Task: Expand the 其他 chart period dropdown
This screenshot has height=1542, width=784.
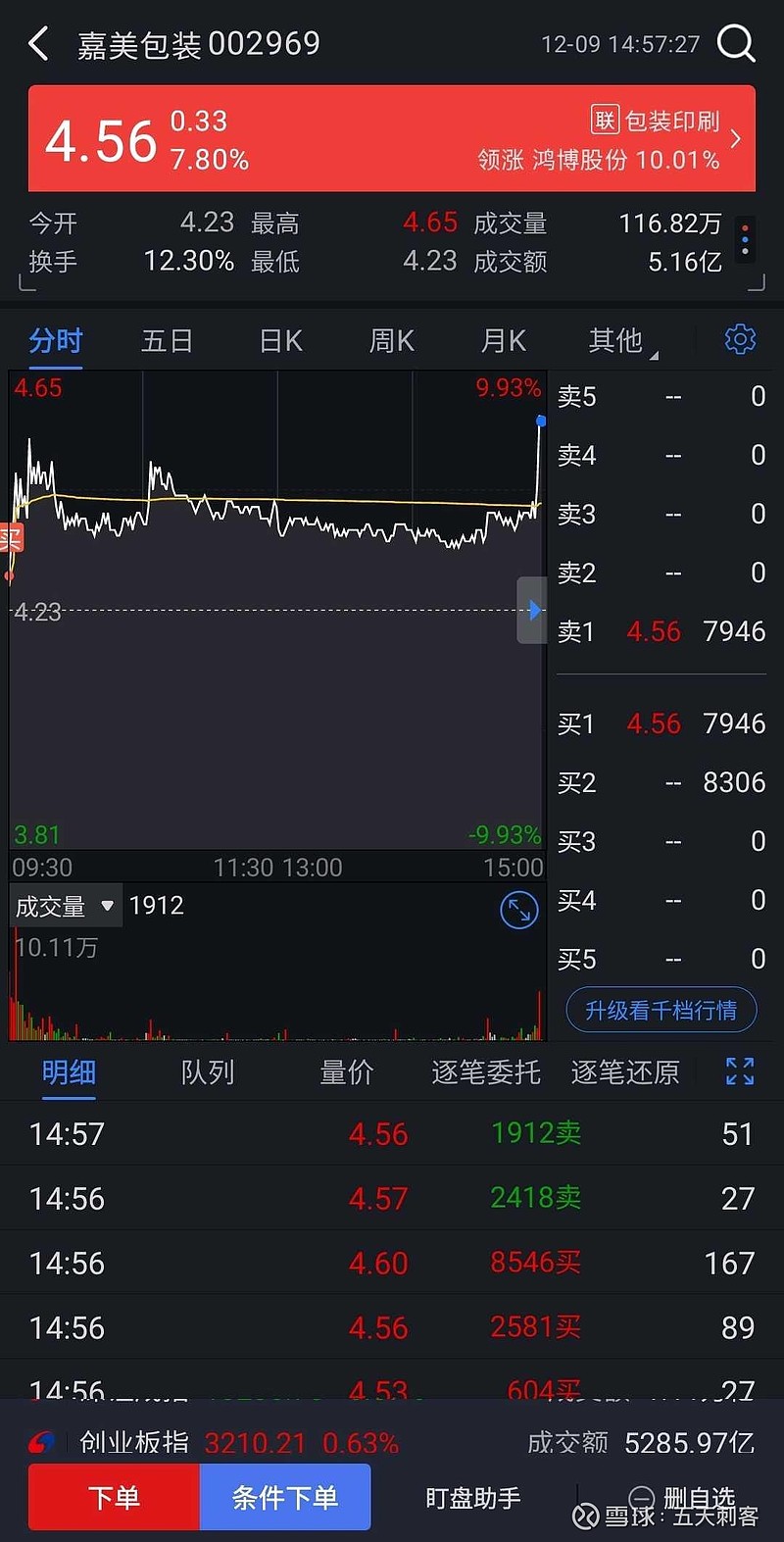Action: [619, 341]
